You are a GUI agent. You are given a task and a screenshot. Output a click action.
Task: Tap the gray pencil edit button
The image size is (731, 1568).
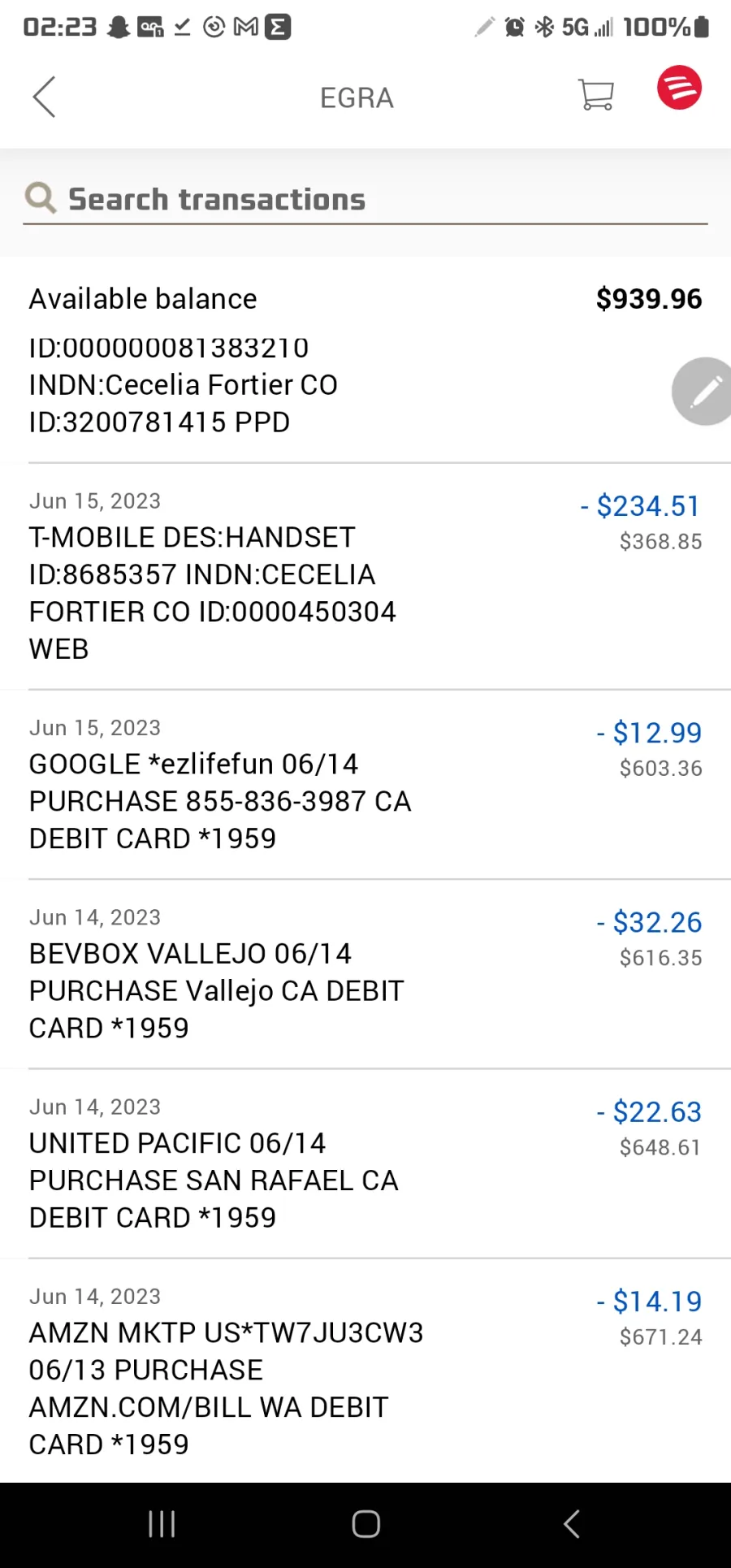pyautogui.click(x=703, y=391)
